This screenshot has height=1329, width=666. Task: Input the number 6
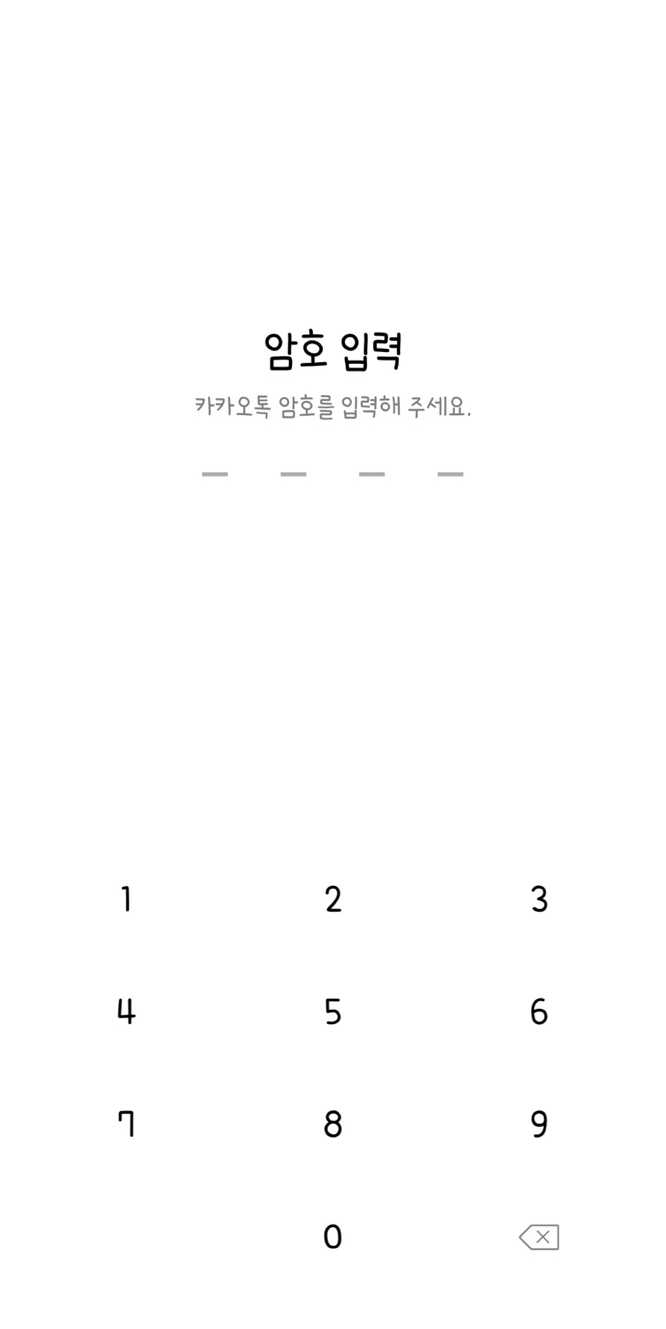click(x=539, y=1012)
